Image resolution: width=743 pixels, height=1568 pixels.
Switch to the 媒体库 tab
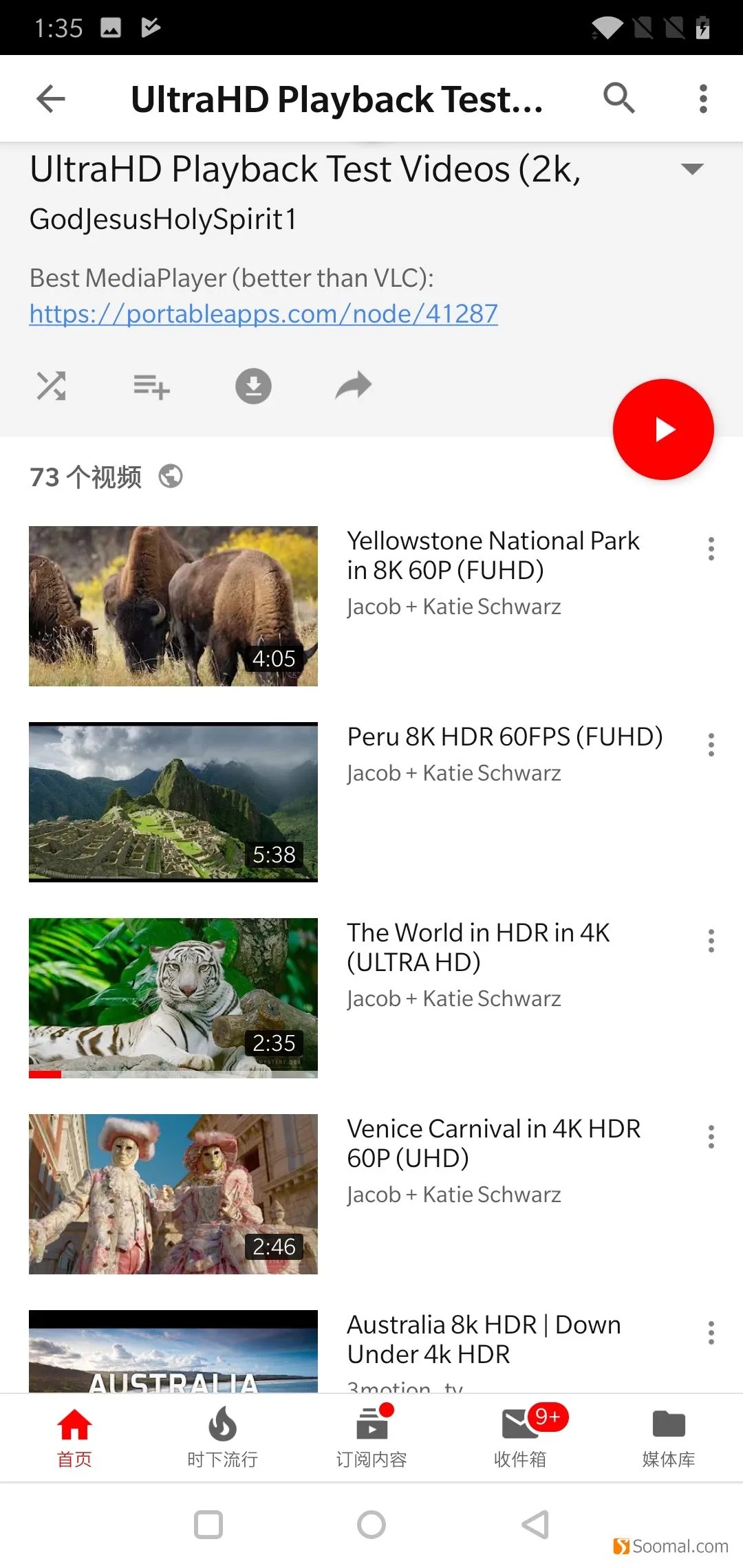[x=668, y=1437]
